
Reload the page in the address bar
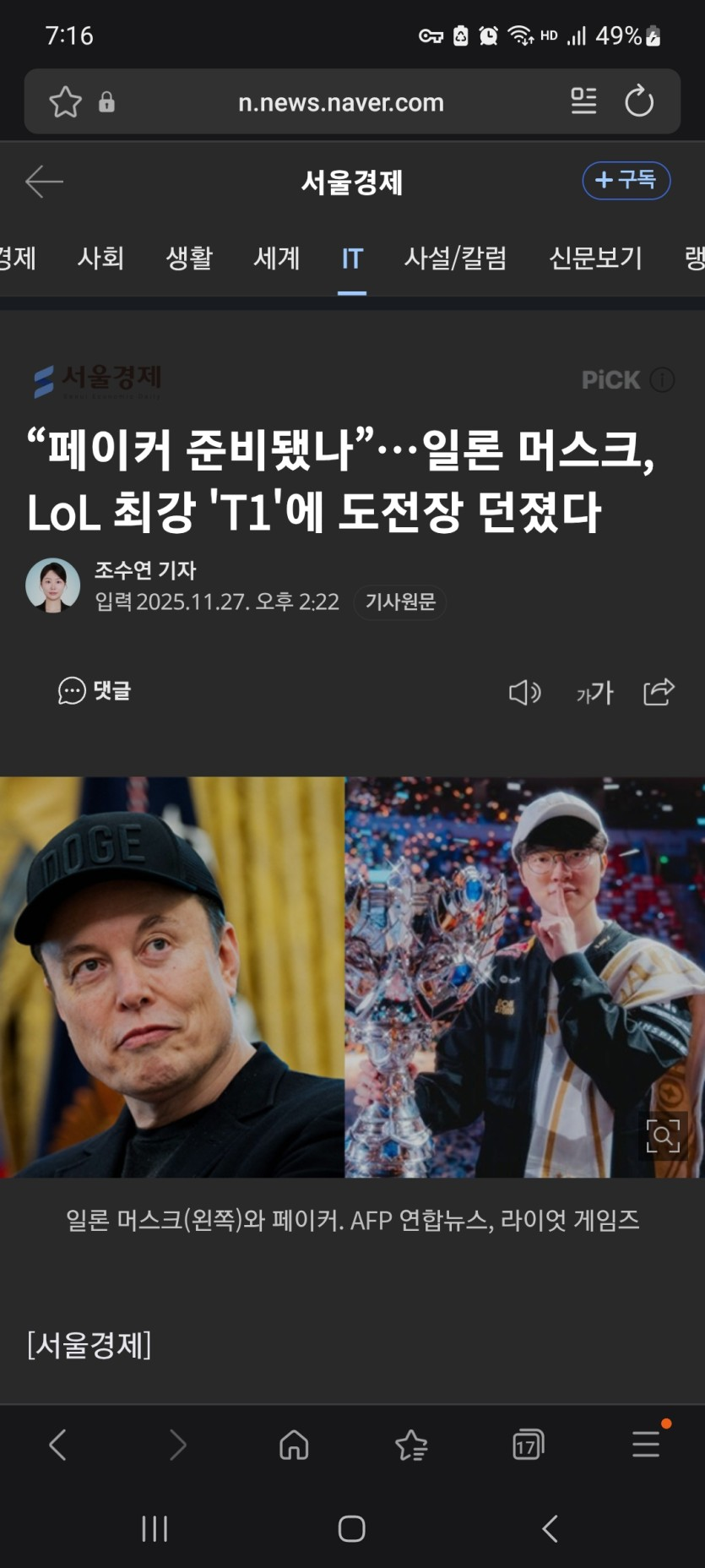coord(639,101)
